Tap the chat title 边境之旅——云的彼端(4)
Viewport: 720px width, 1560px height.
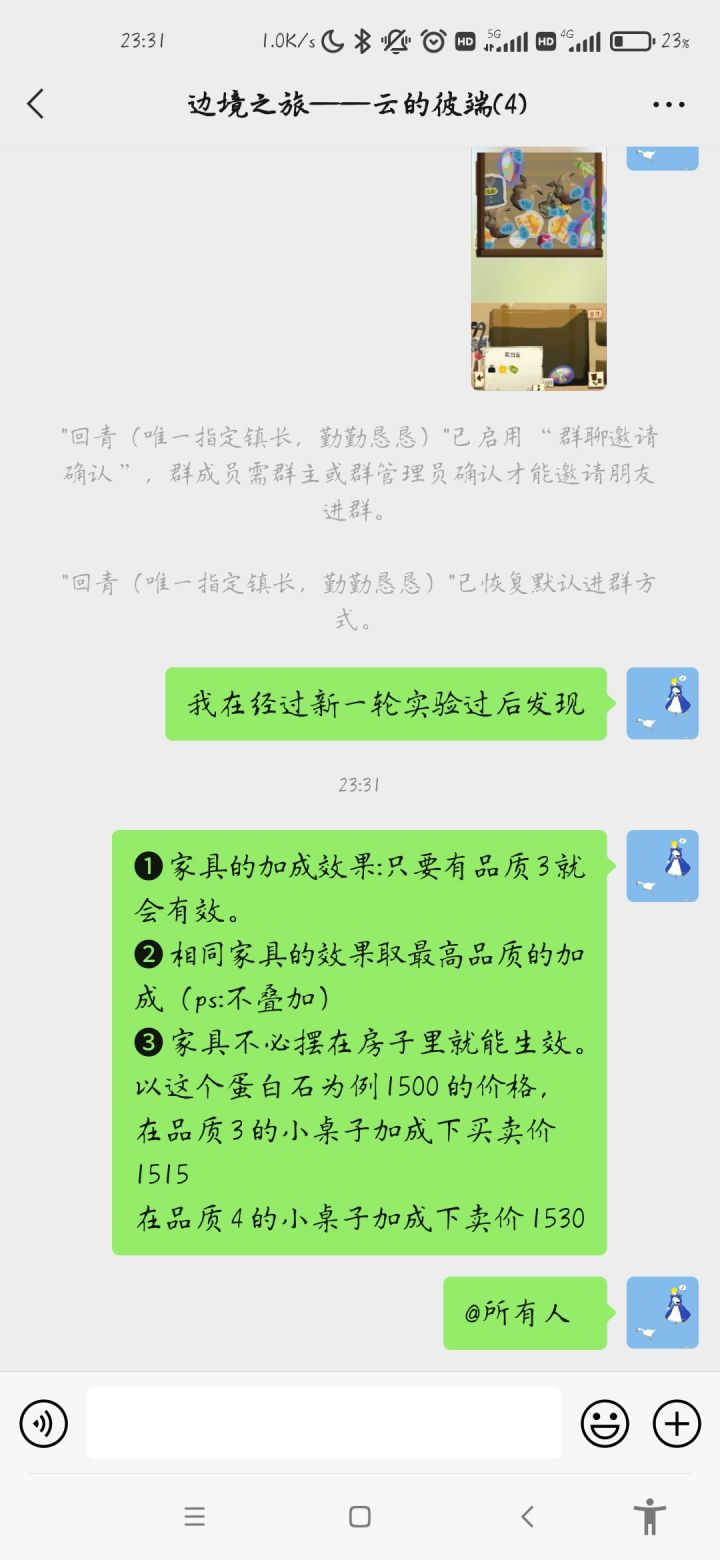[x=360, y=103]
